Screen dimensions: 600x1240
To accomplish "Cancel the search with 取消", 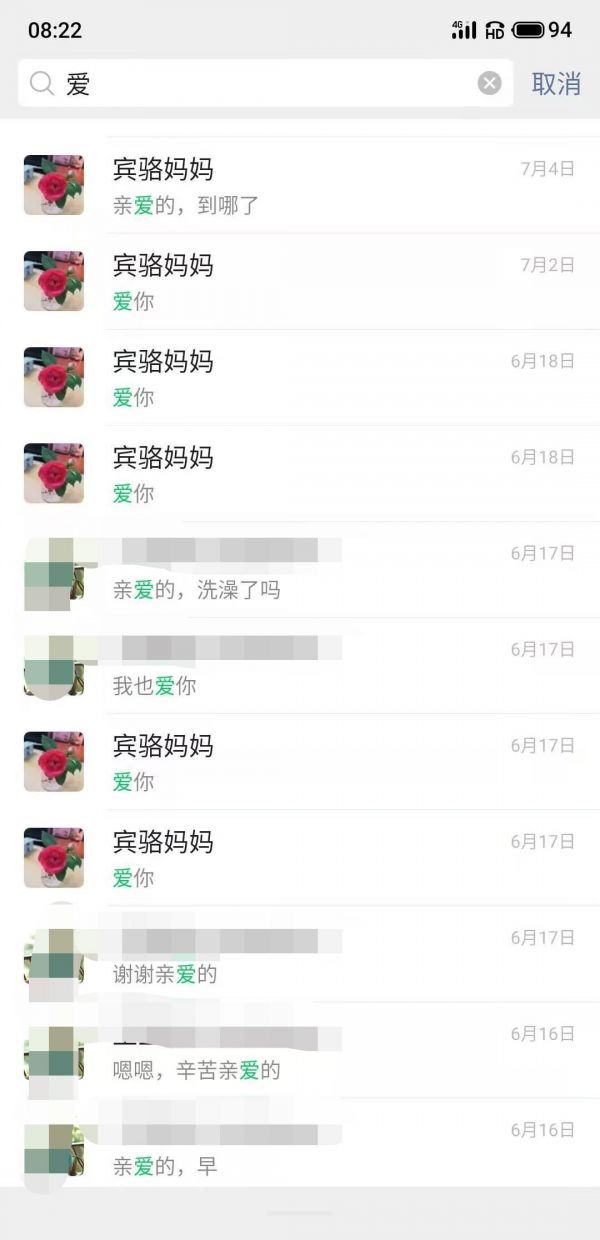I will click(555, 84).
